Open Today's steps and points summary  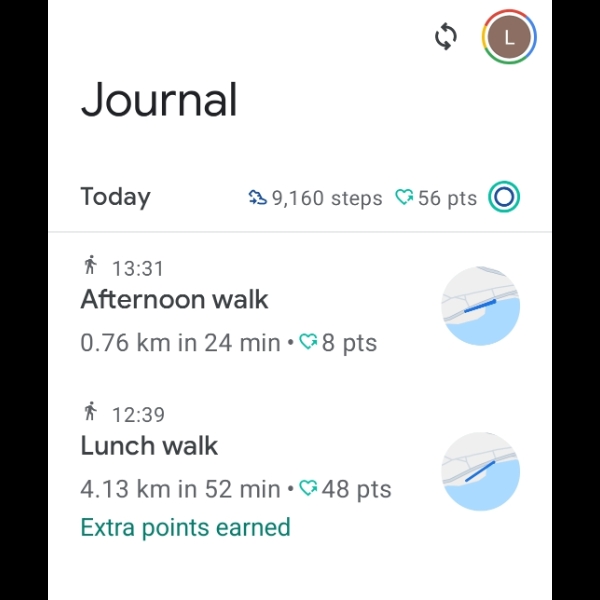point(300,197)
